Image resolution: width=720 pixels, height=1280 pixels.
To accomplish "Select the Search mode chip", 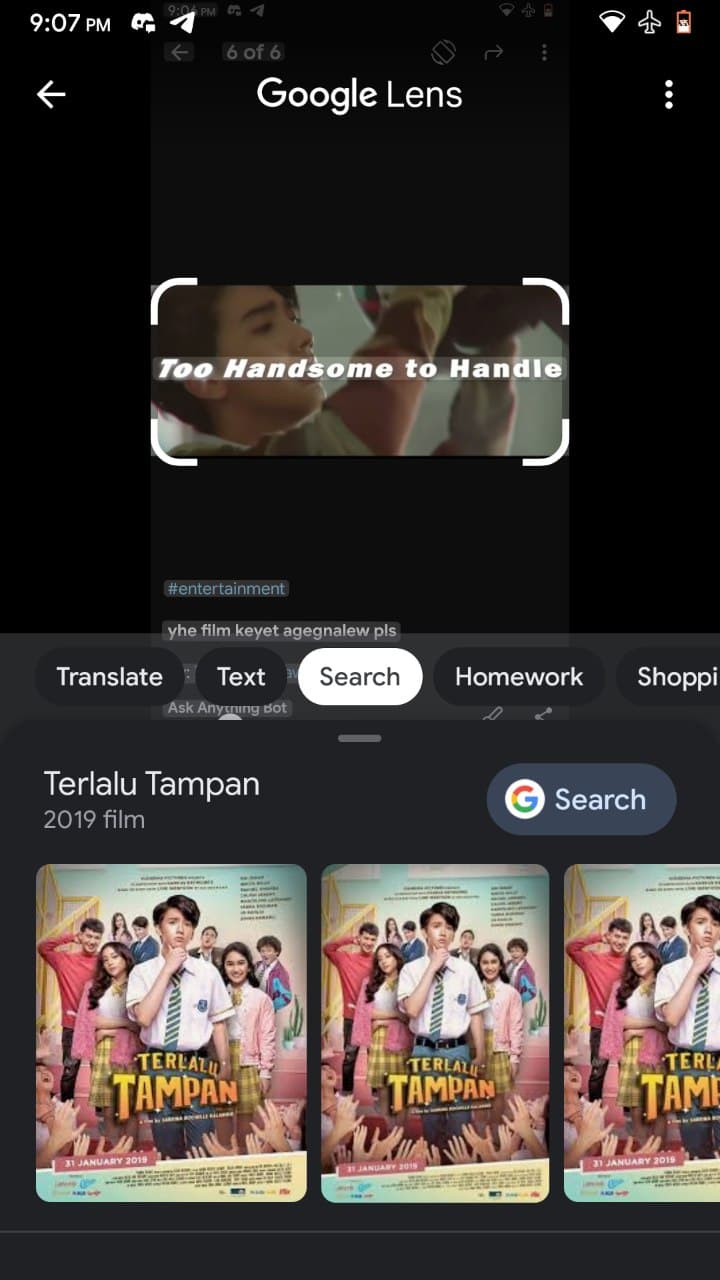I will (x=360, y=677).
